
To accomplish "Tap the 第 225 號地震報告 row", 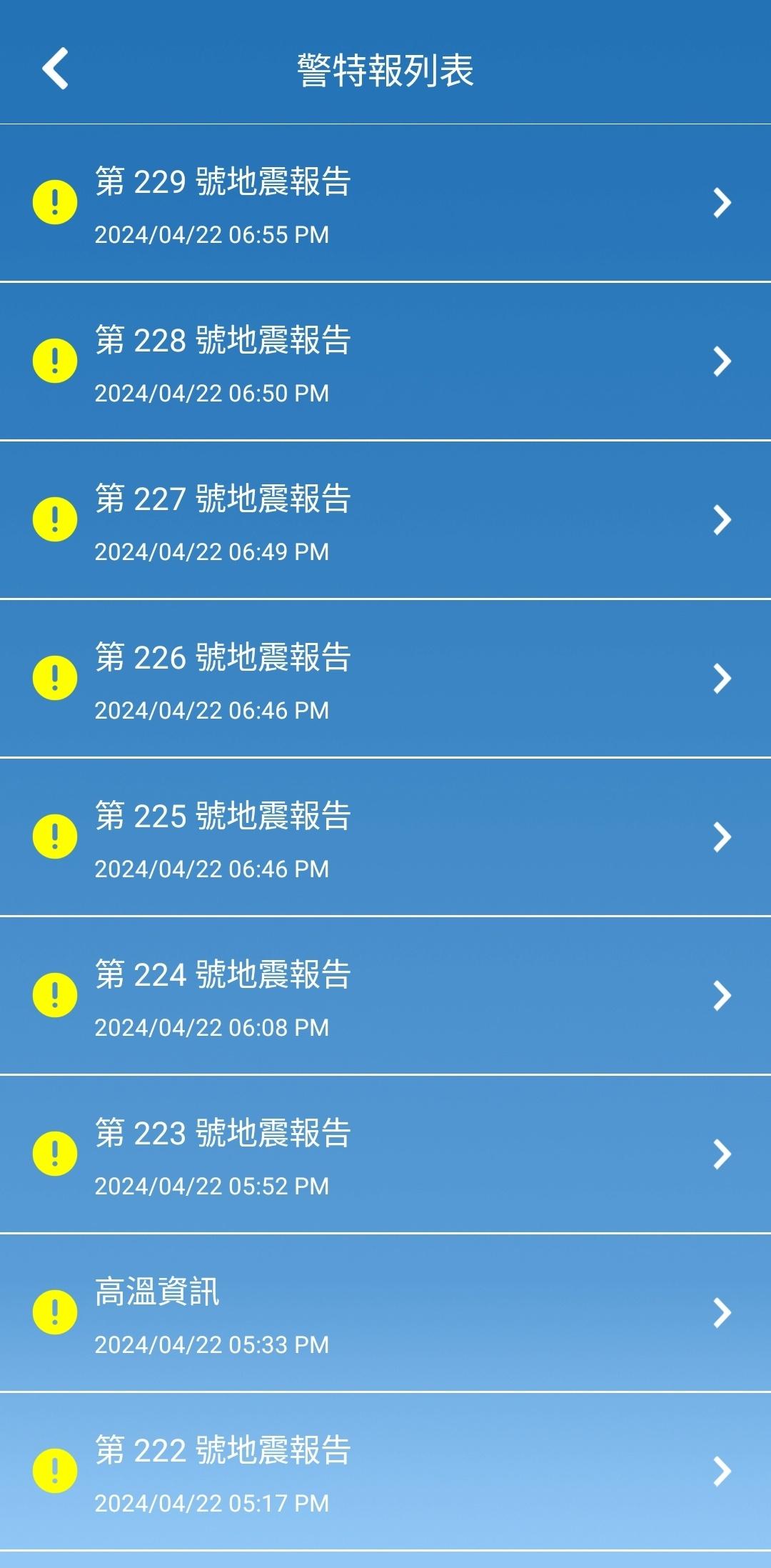I will [x=385, y=837].
